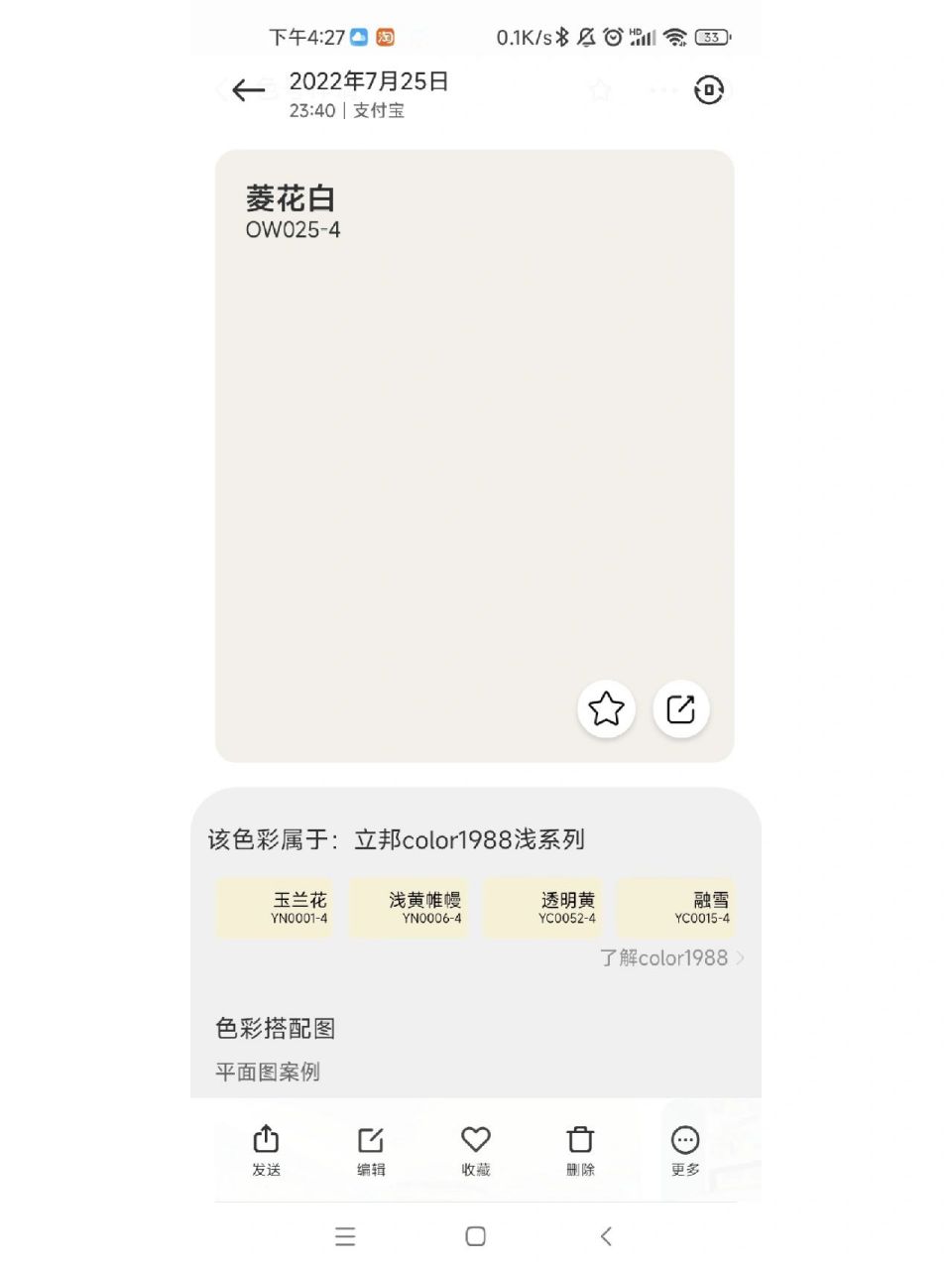Screen dimensions: 952x1270
Task: Tap the Android recent apps button
Action: point(345,1236)
